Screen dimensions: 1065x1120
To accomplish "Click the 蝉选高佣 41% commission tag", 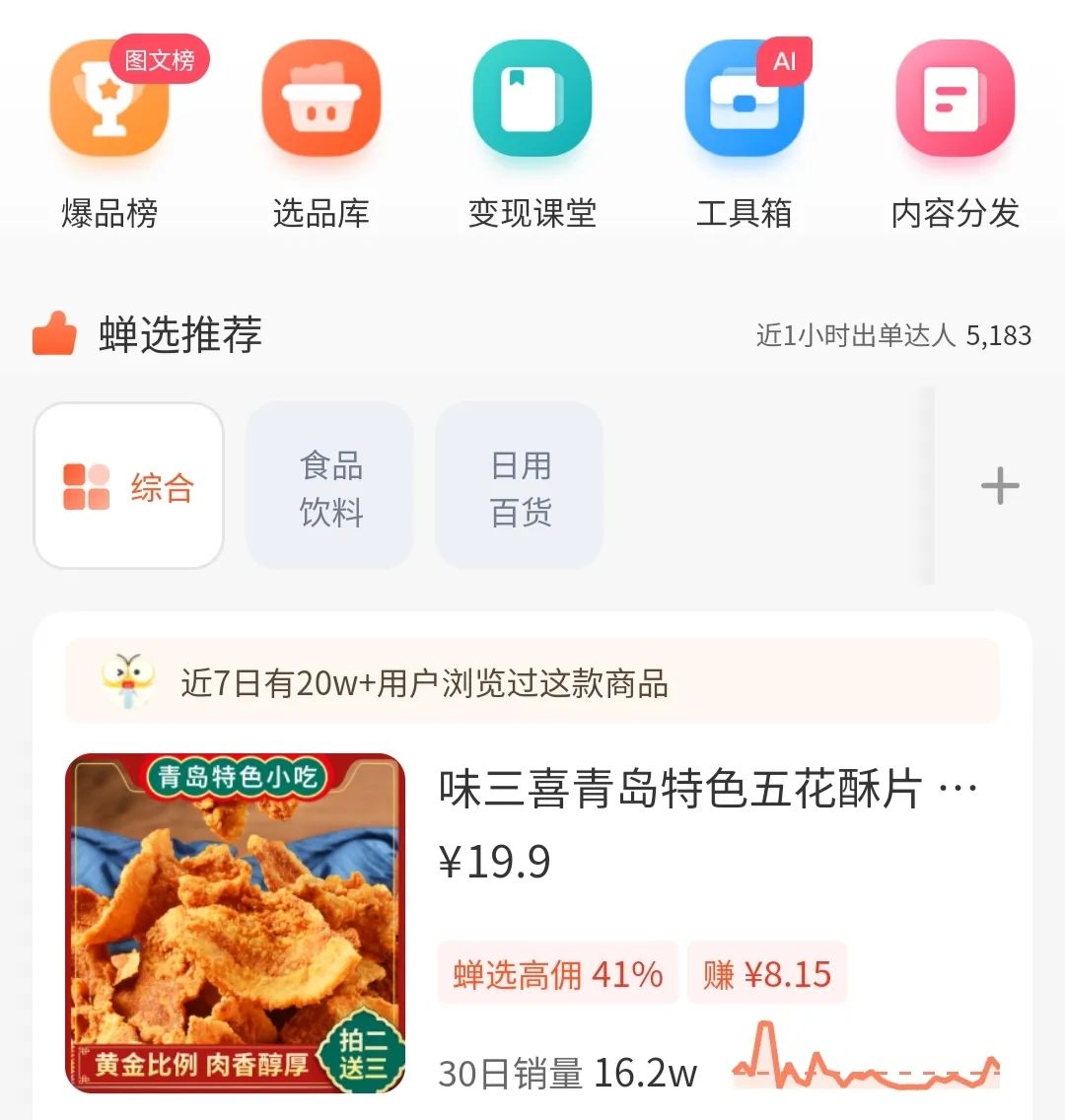I will pos(558,975).
